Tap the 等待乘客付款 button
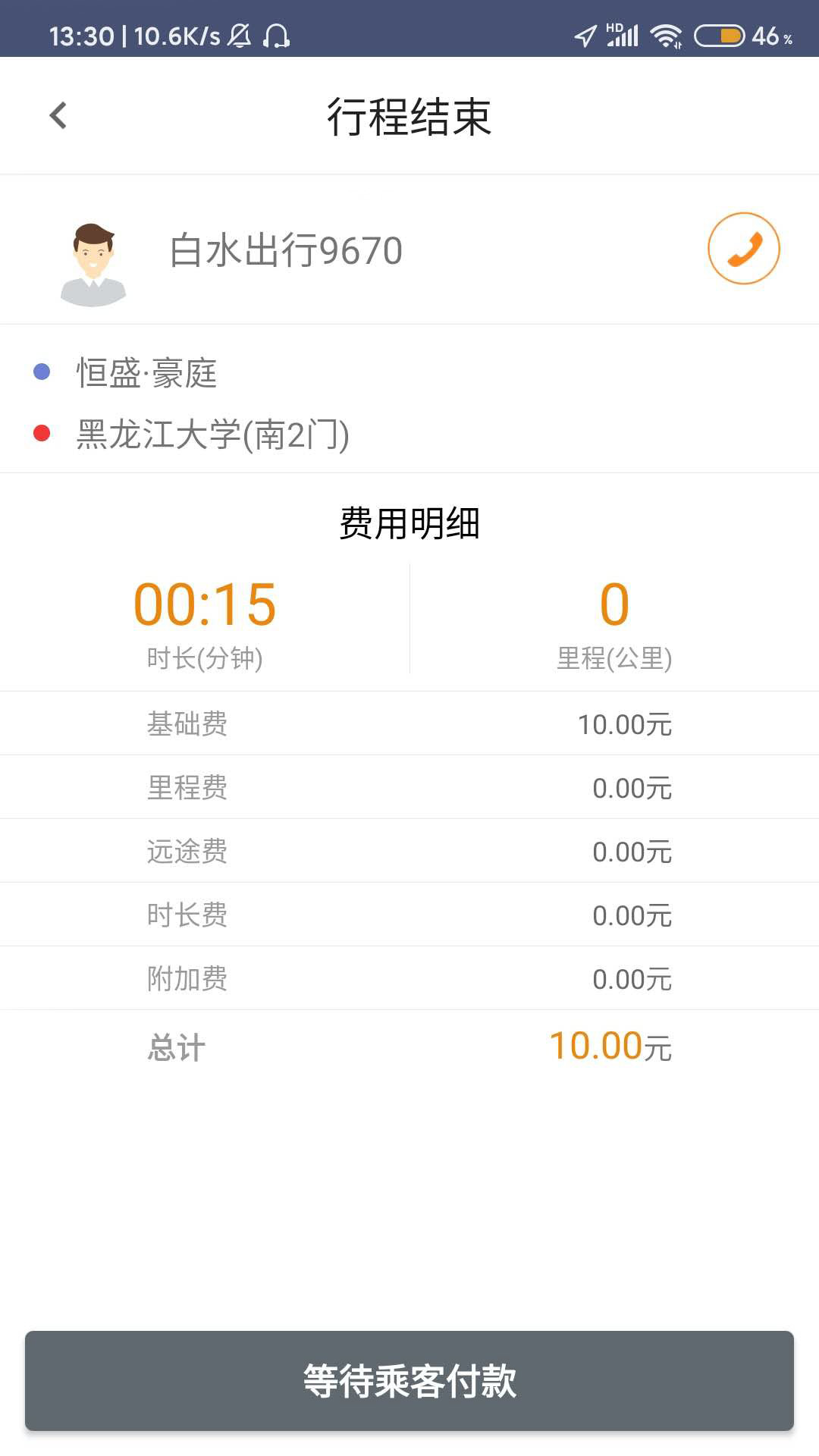This screenshot has height=1456, width=819. point(409,1380)
